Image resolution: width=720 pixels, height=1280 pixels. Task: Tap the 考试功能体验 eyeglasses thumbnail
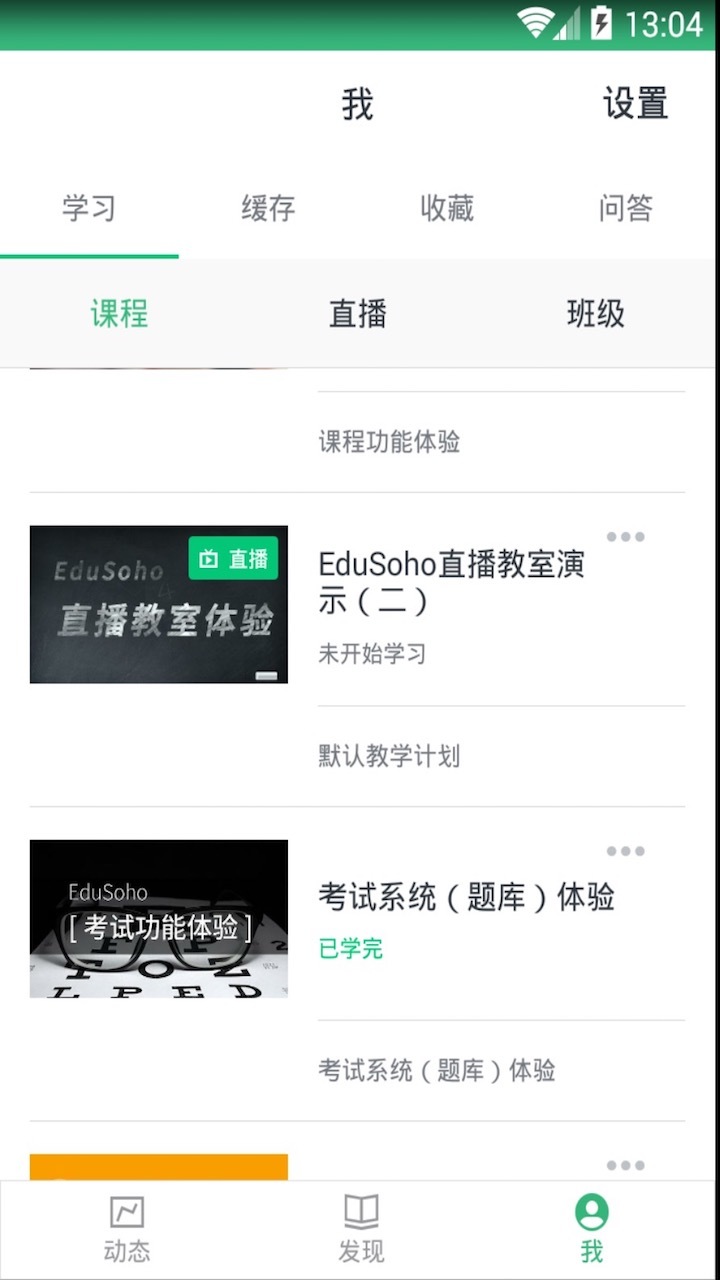157,918
